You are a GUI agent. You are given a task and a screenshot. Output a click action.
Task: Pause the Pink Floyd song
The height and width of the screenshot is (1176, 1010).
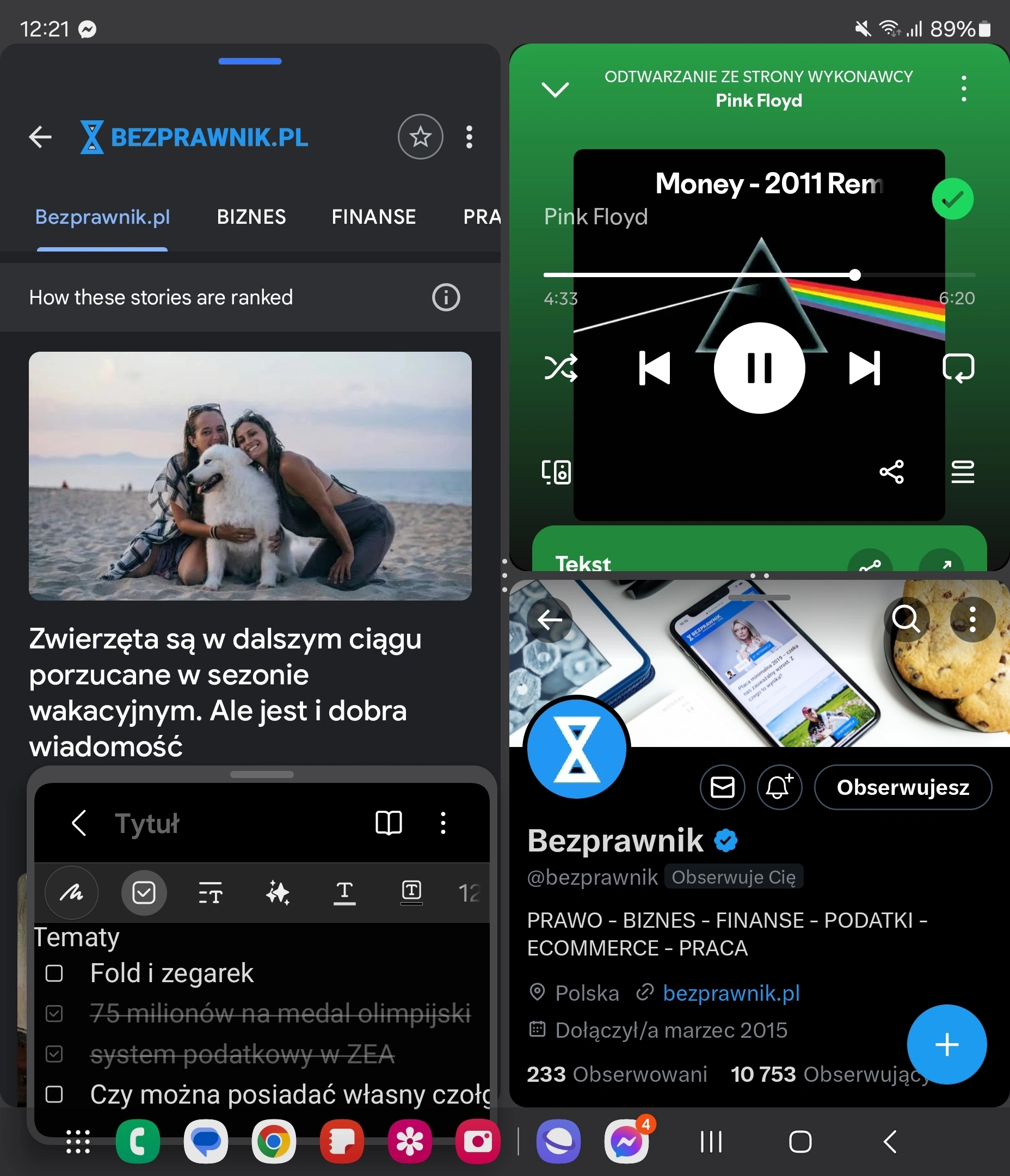pyautogui.click(x=759, y=368)
